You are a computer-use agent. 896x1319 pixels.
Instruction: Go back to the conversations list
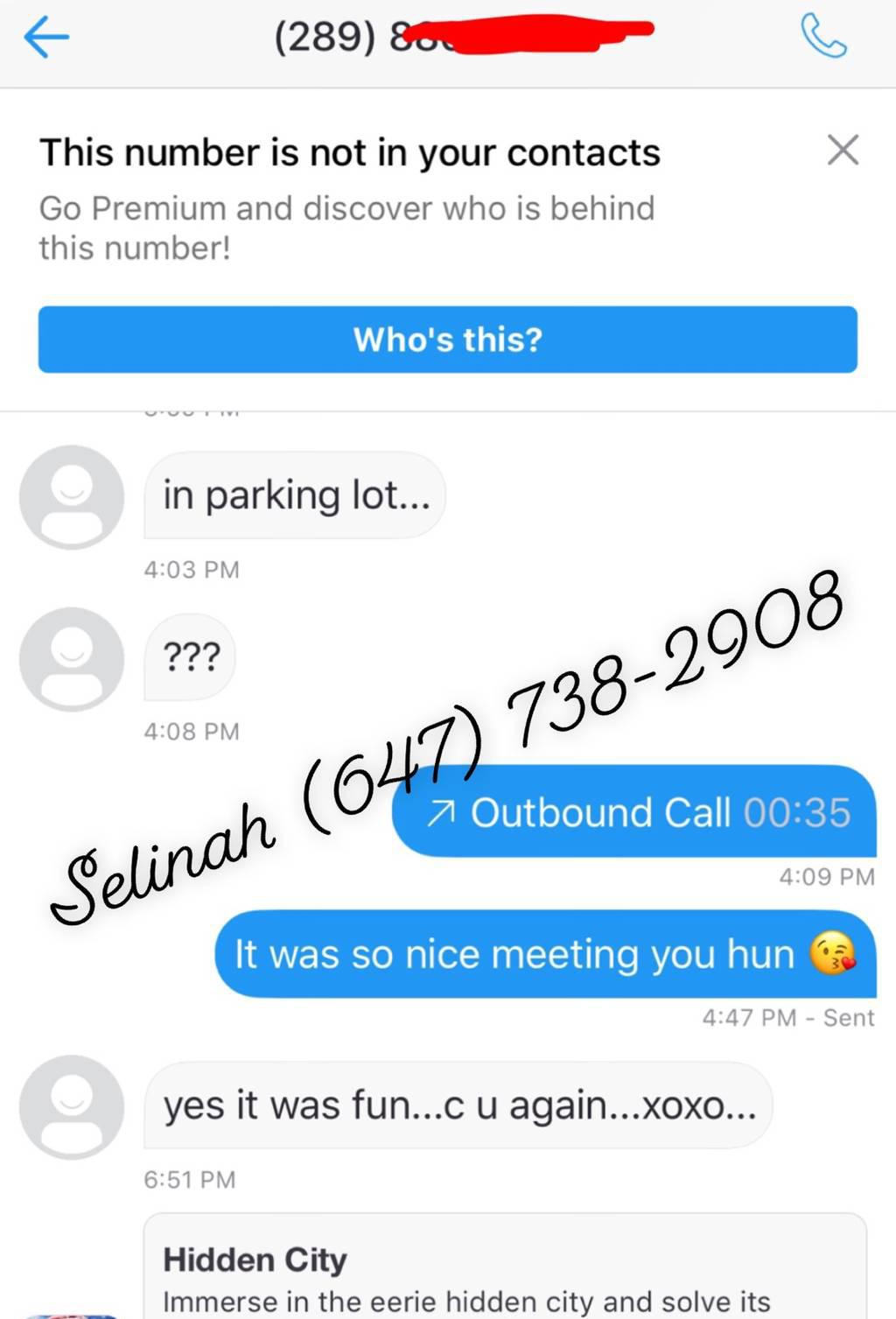pos(45,38)
